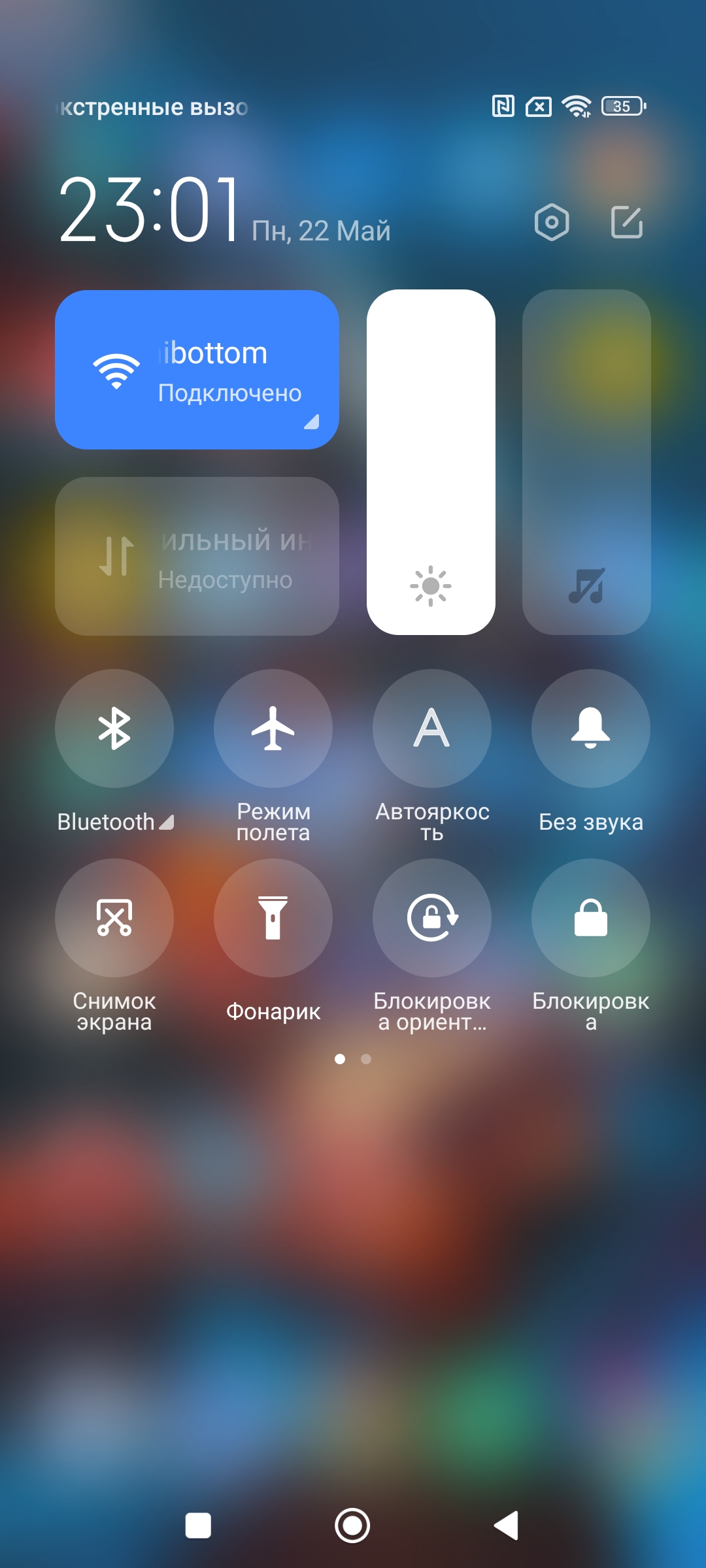Screen dimensions: 706x1568
Task: Open settings via the gear icon
Action: [551, 222]
